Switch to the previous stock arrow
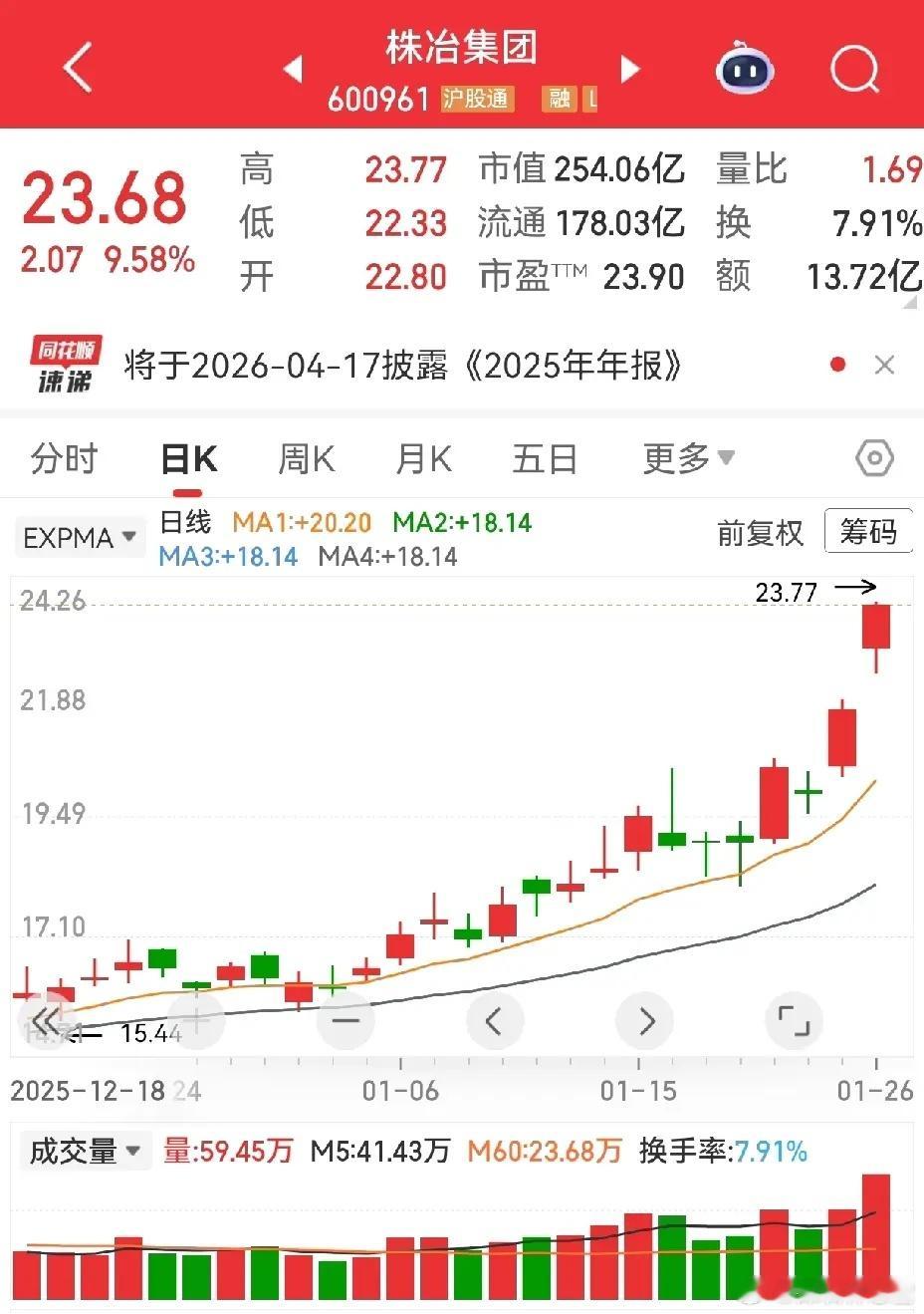This screenshot has height=1314, width=924. [294, 70]
